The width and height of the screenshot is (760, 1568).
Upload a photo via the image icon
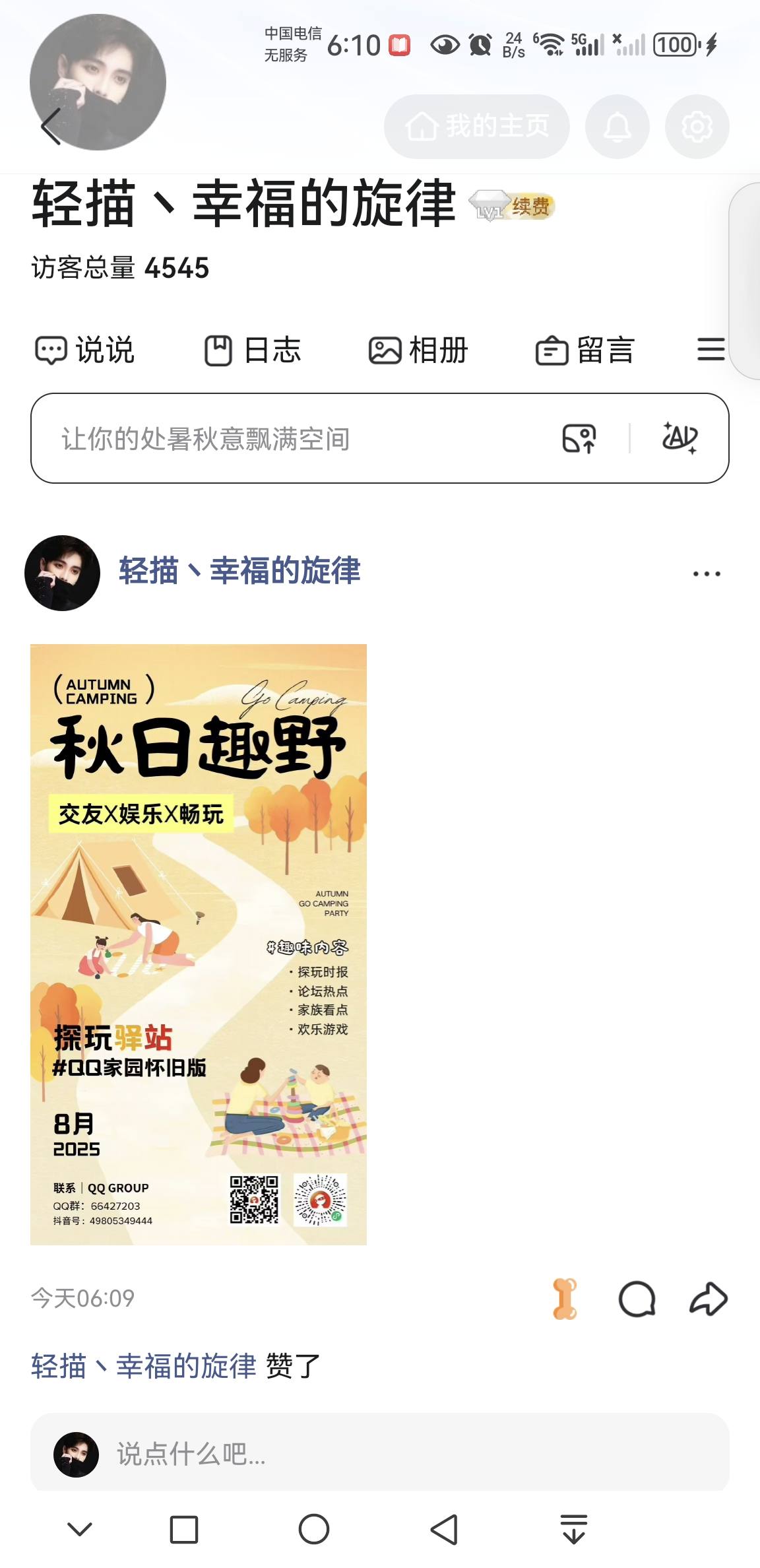(579, 438)
